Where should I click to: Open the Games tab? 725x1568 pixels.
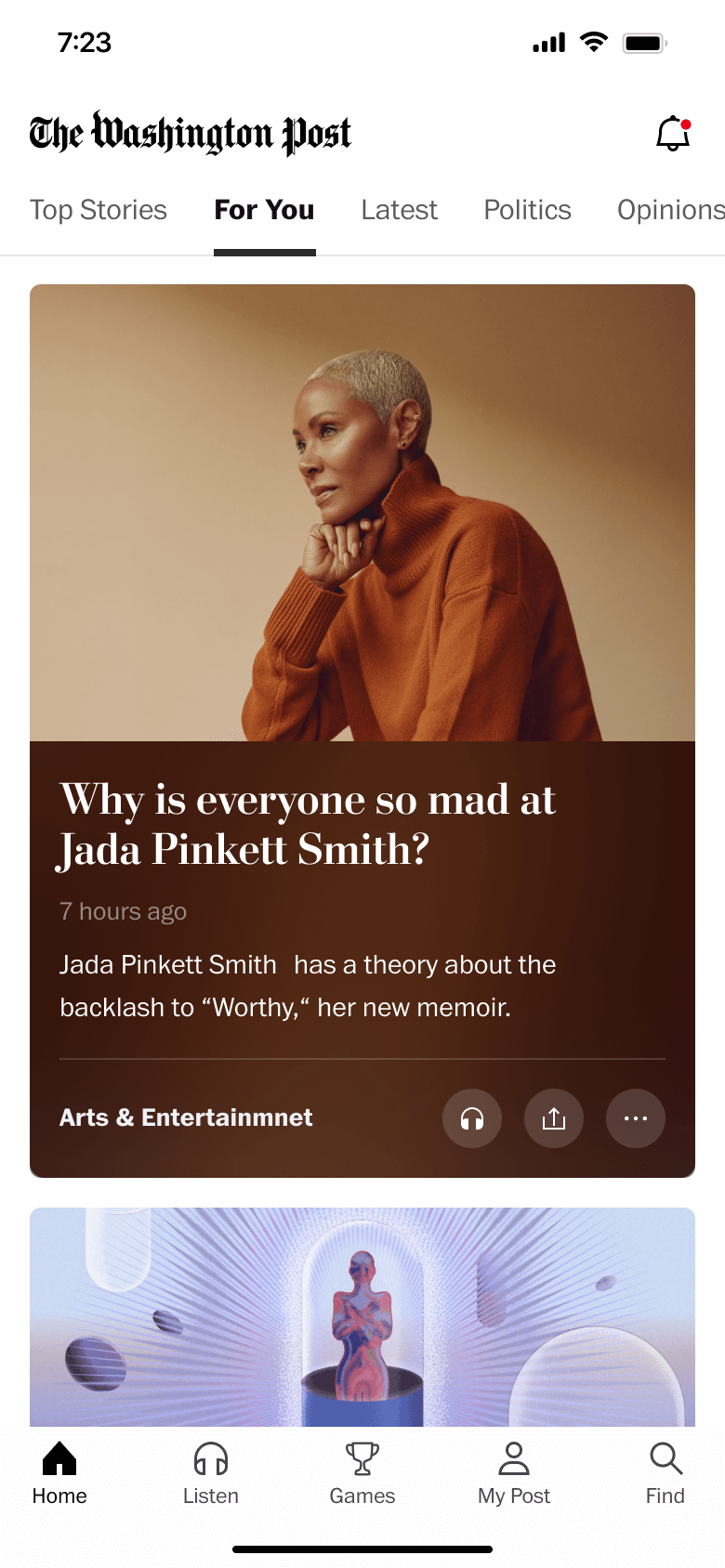(x=362, y=1473)
